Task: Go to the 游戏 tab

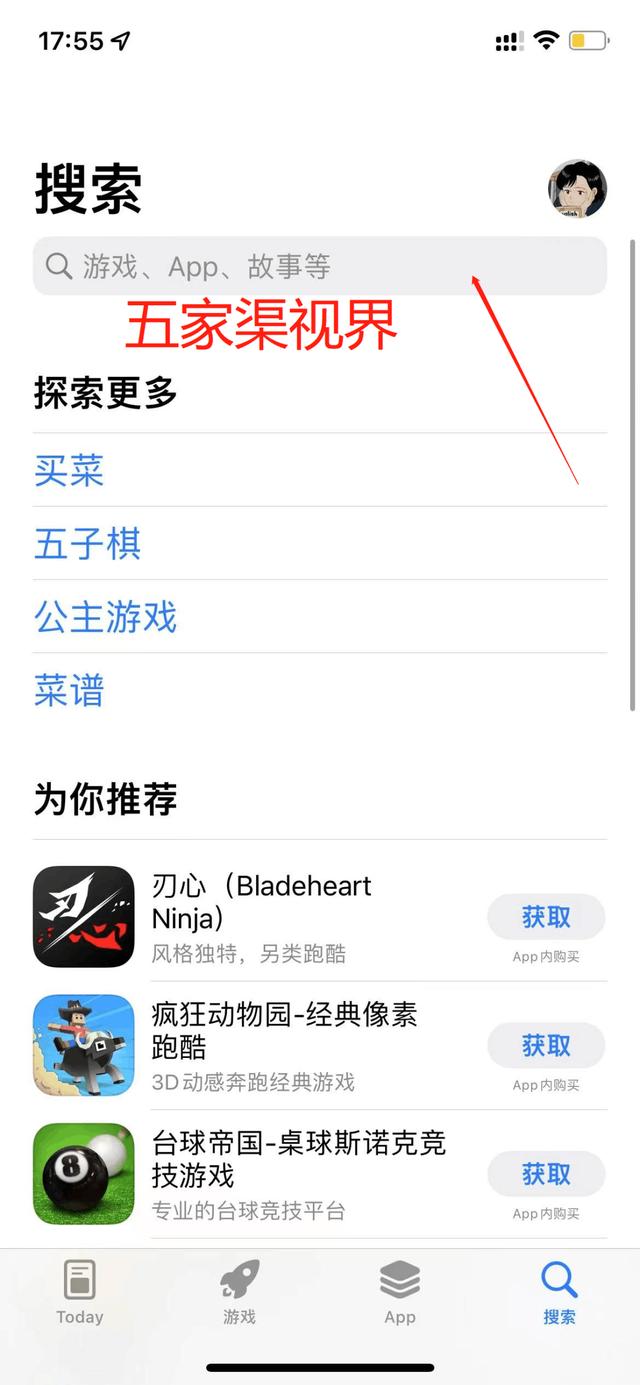Action: point(240,1293)
